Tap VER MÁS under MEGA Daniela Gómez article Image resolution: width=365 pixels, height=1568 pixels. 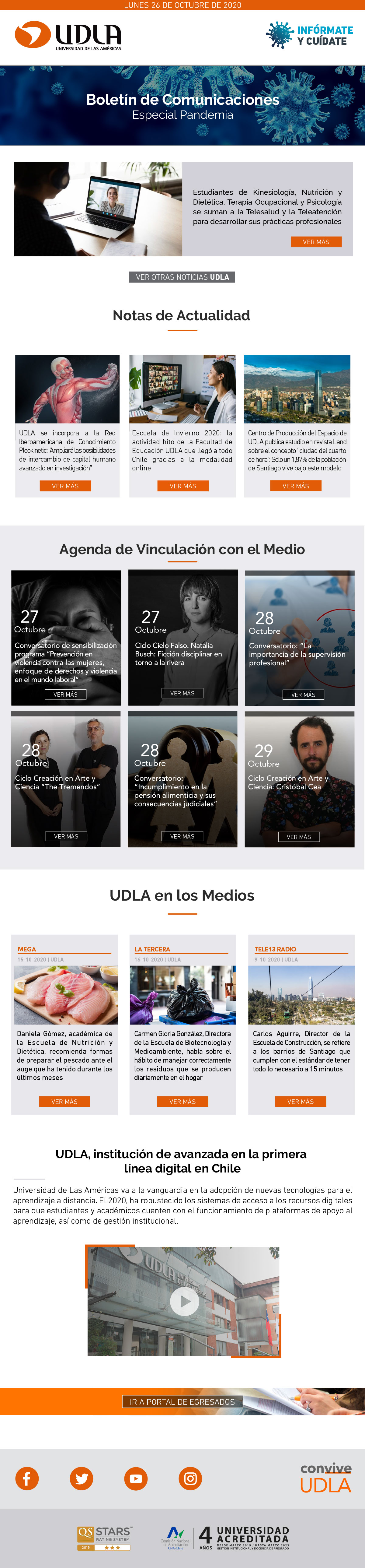(64, 1102)
